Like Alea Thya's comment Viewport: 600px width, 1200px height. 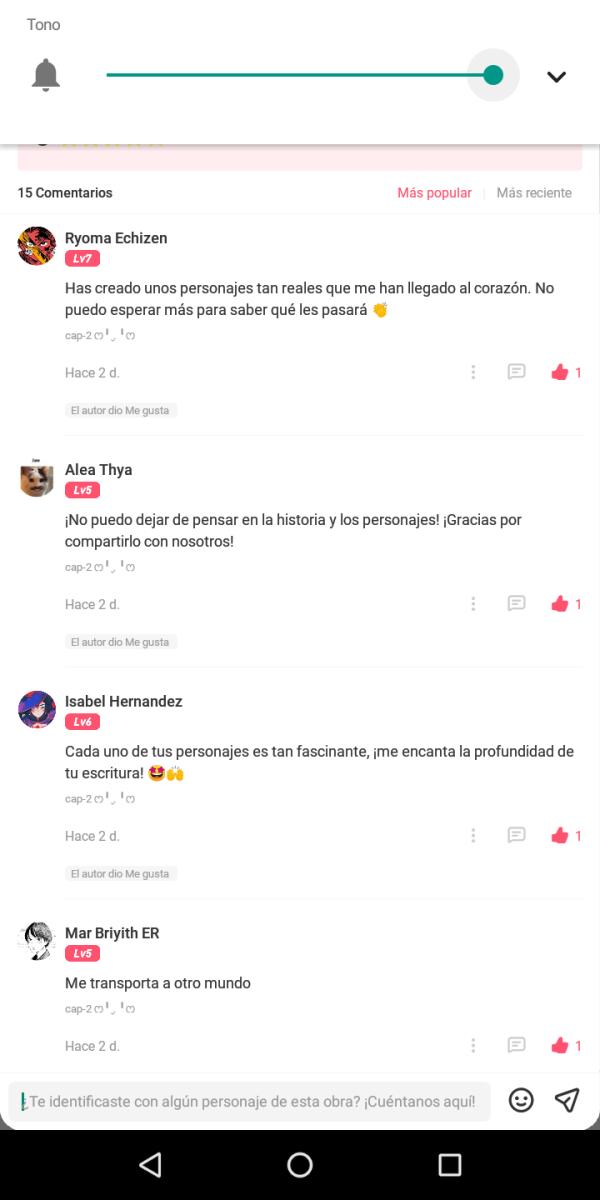pyautogui.click(x=560, y=604)
